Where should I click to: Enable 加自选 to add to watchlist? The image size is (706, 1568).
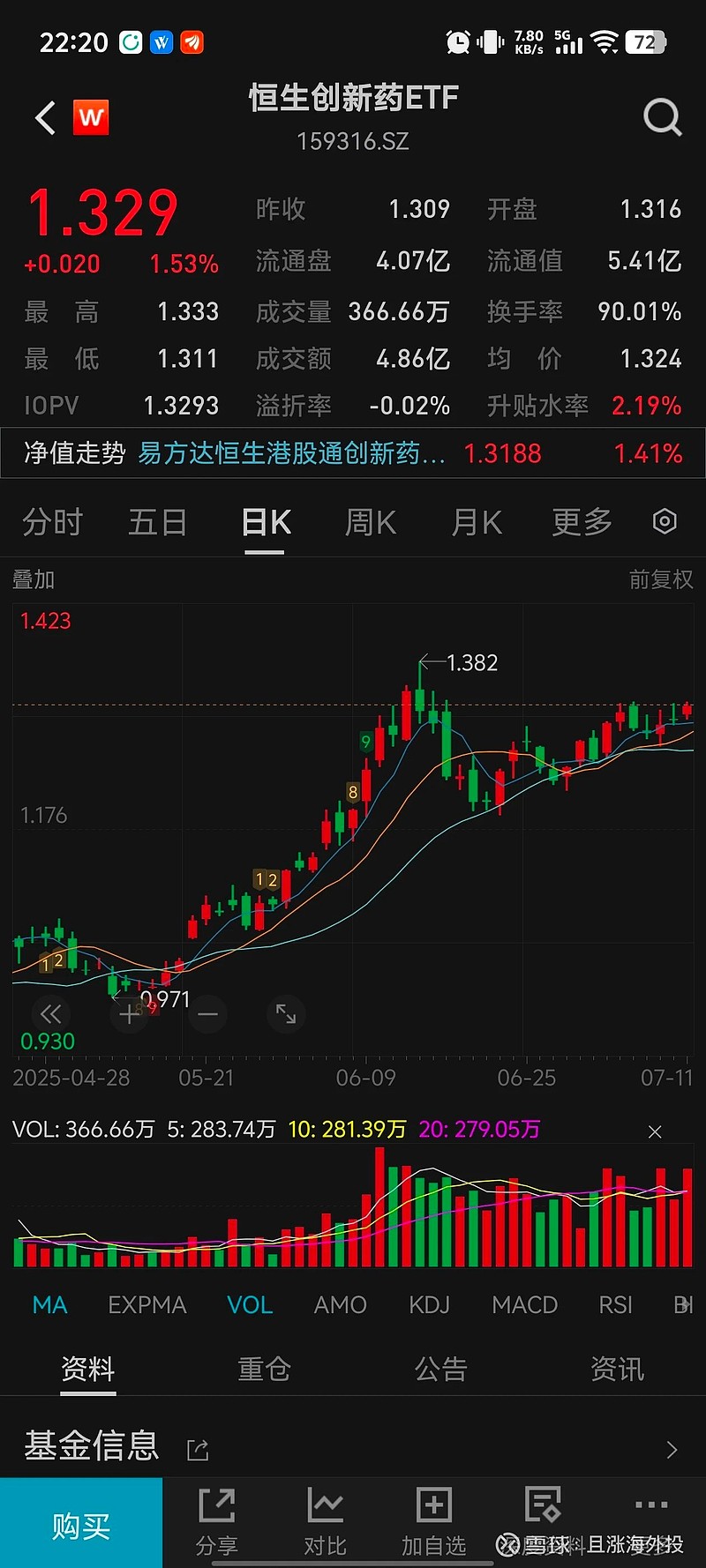[432, 1521]
